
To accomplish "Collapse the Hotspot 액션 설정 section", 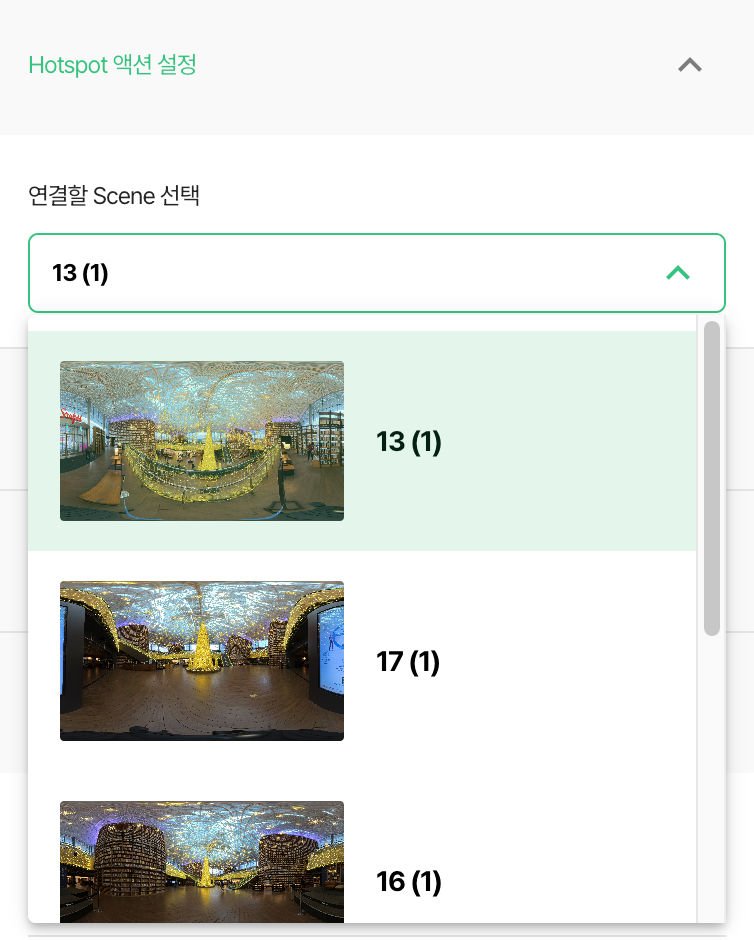I will tap(689, 65).
